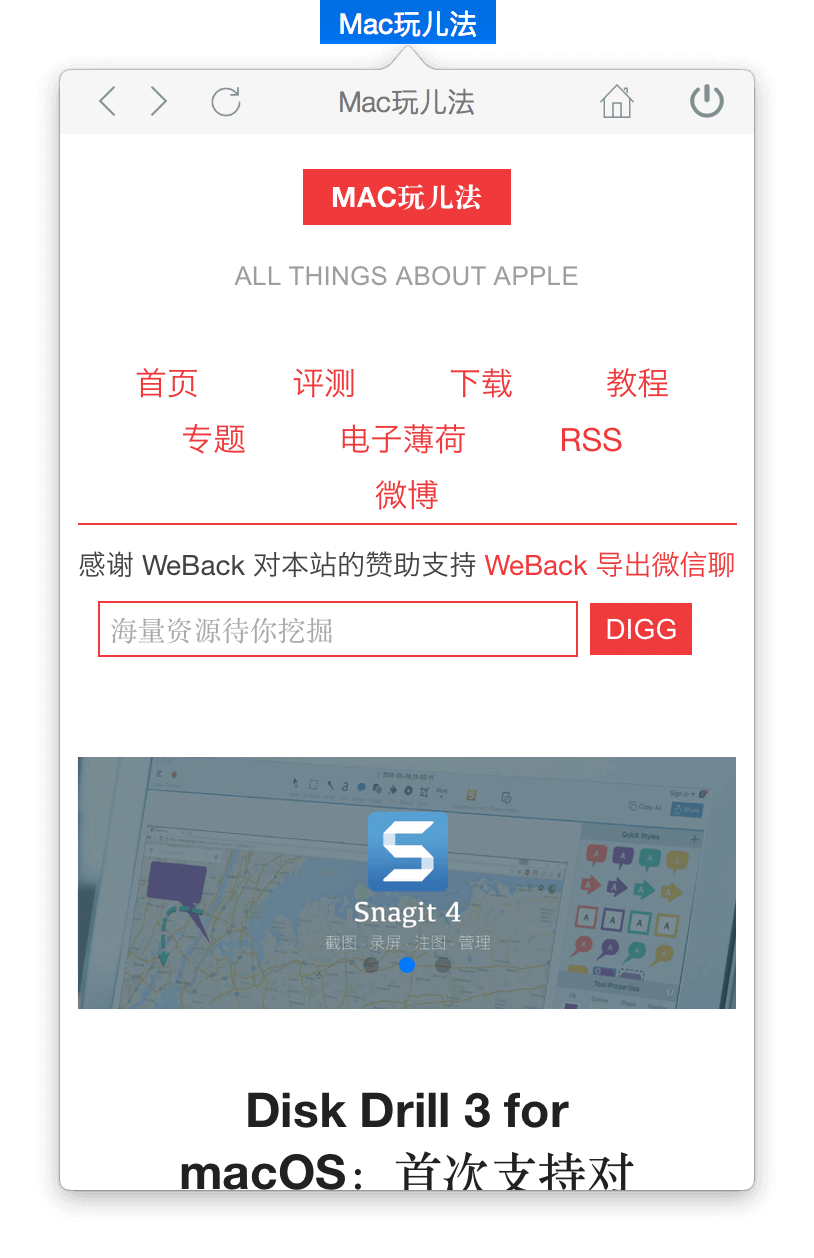Open the home page icon
The height and width of the screenshot is (1258, 814).
pos(616,102)
